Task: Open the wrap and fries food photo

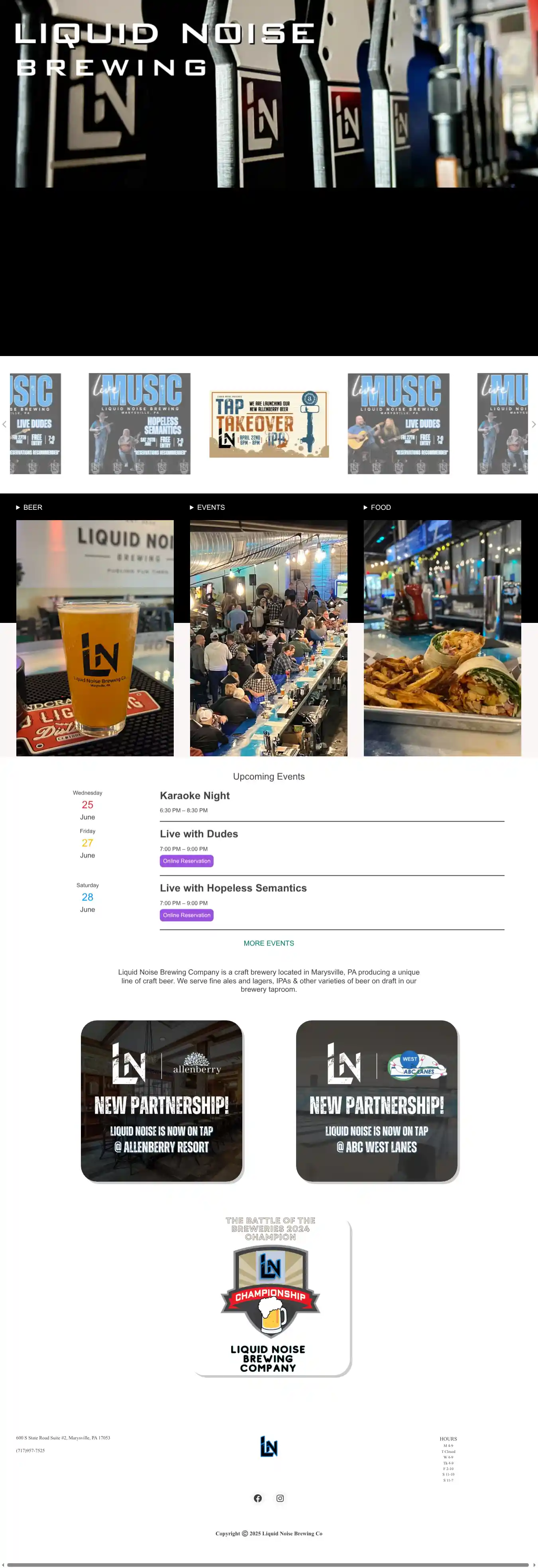Action: coord(442,637)
